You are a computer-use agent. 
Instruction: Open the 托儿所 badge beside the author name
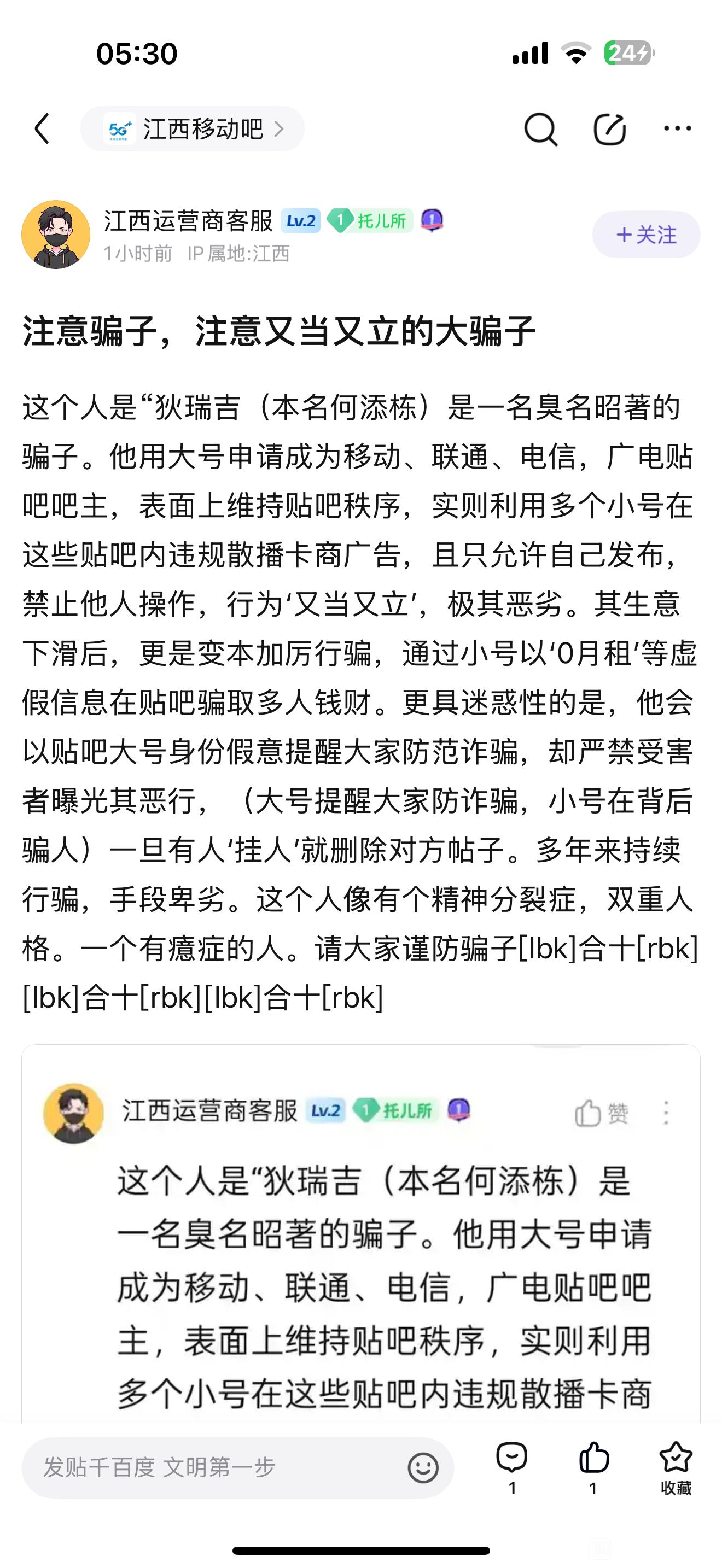[370, 220]
